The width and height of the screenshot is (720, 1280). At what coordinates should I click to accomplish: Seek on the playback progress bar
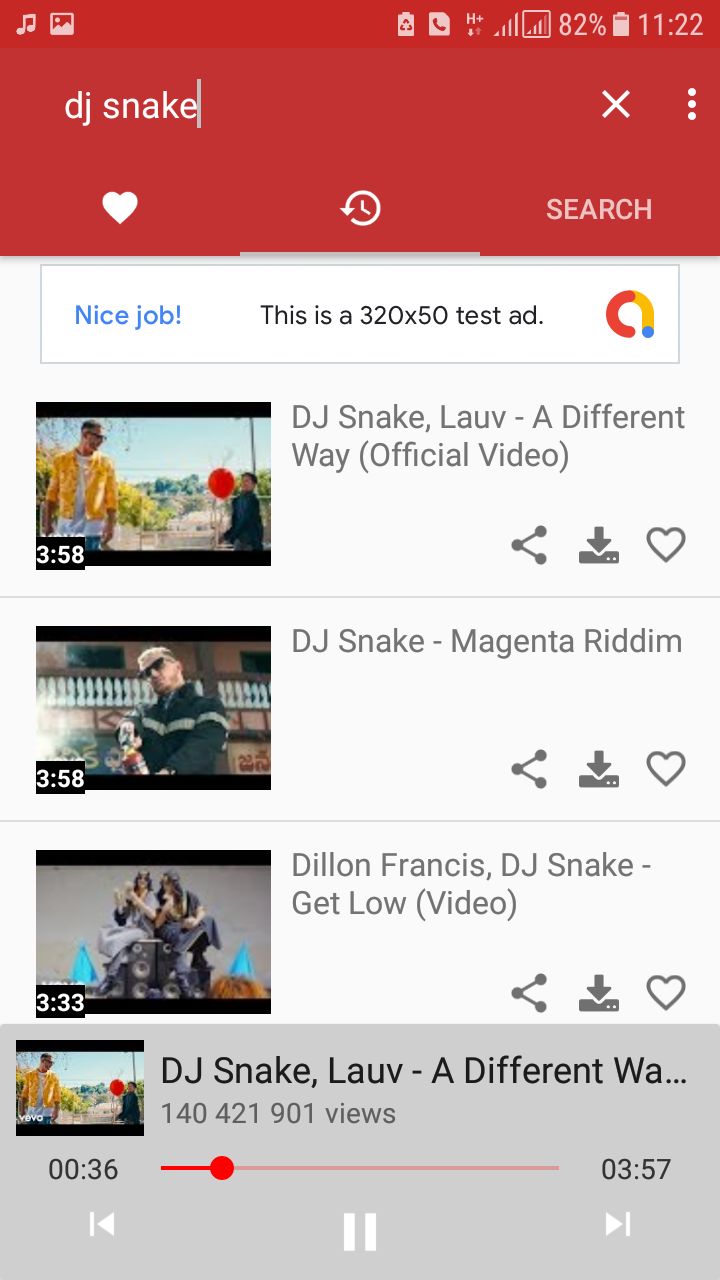point(360,1168)
